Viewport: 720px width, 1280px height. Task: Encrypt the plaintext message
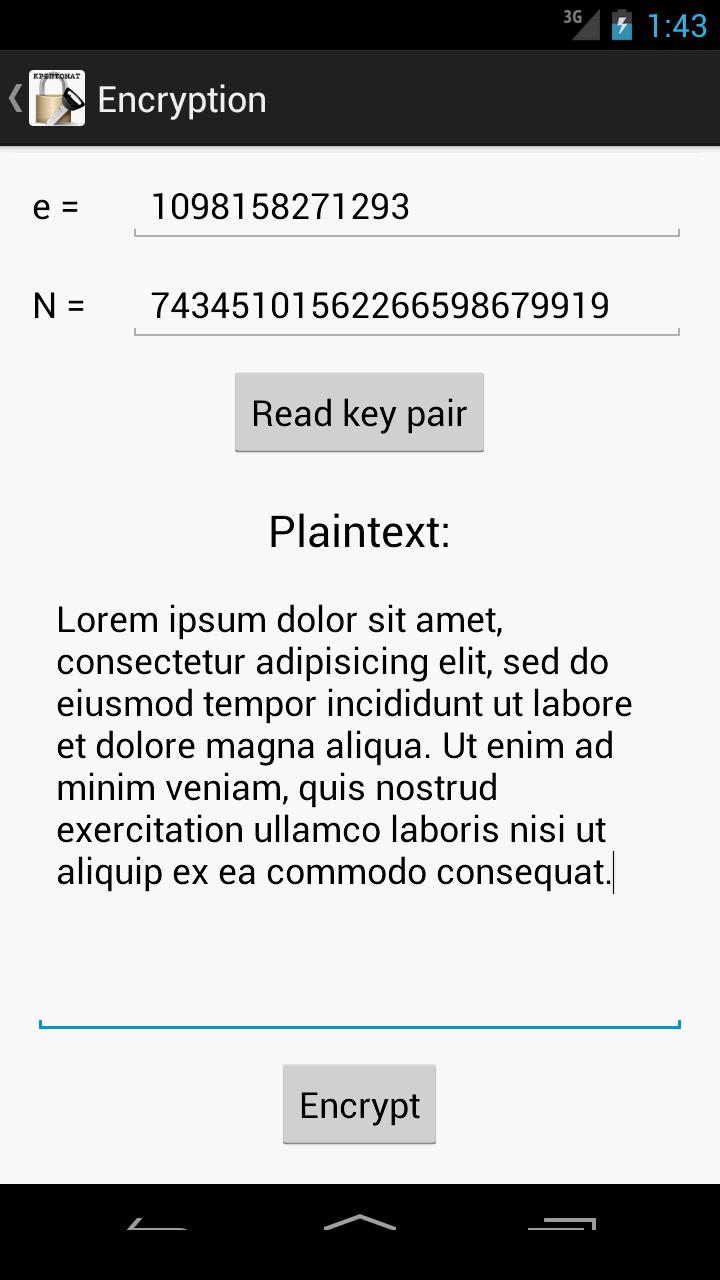(x=359, y=1105)
